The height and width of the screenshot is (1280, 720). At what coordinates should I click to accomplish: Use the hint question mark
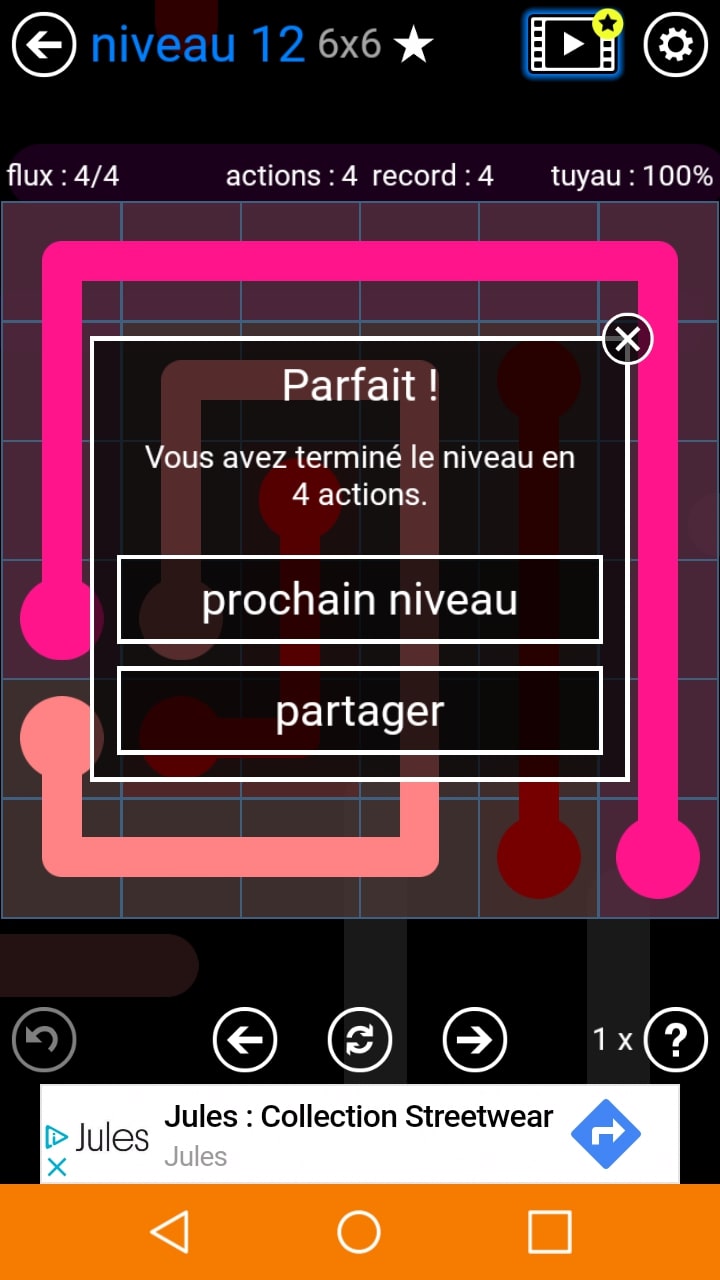[x=675, y=1040]
